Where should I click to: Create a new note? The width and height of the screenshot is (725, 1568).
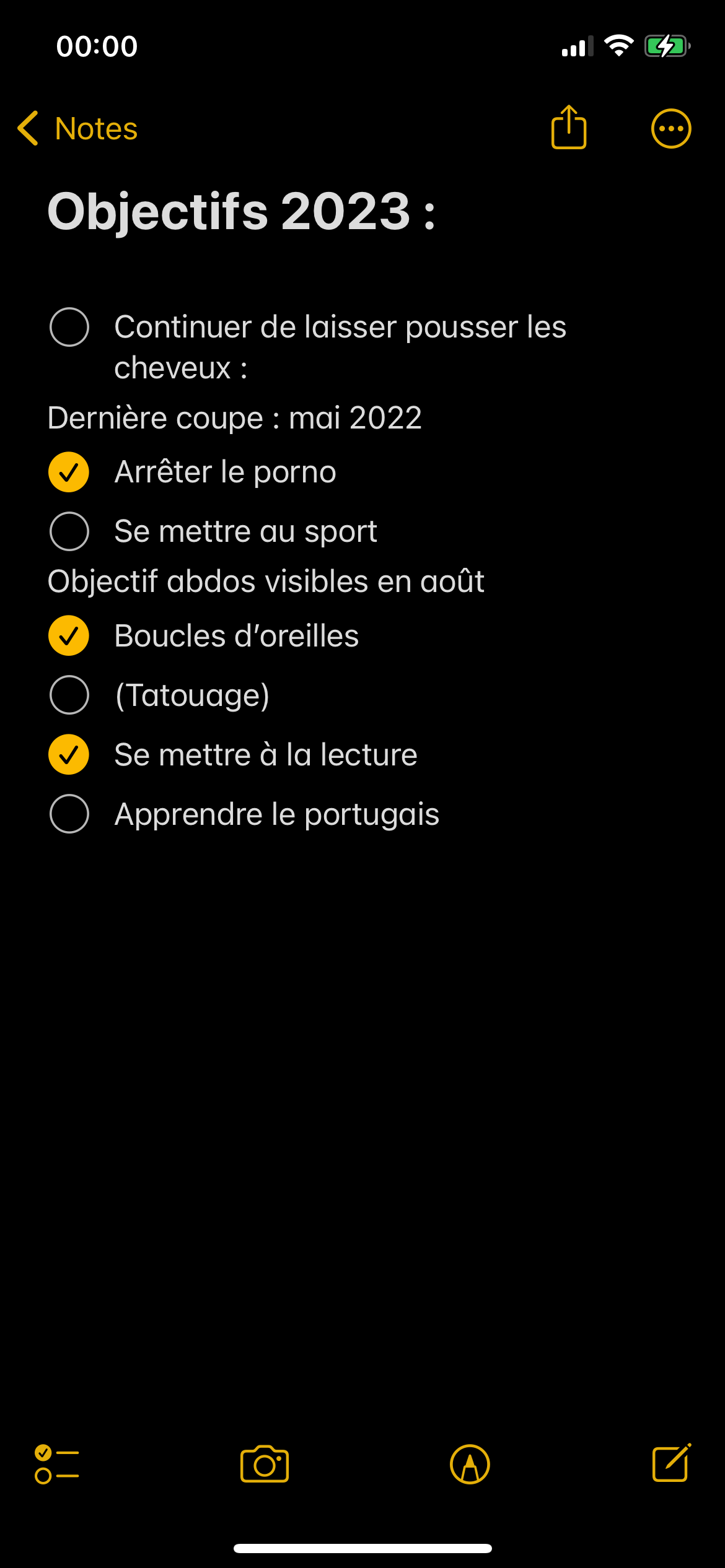(672, 1463)
